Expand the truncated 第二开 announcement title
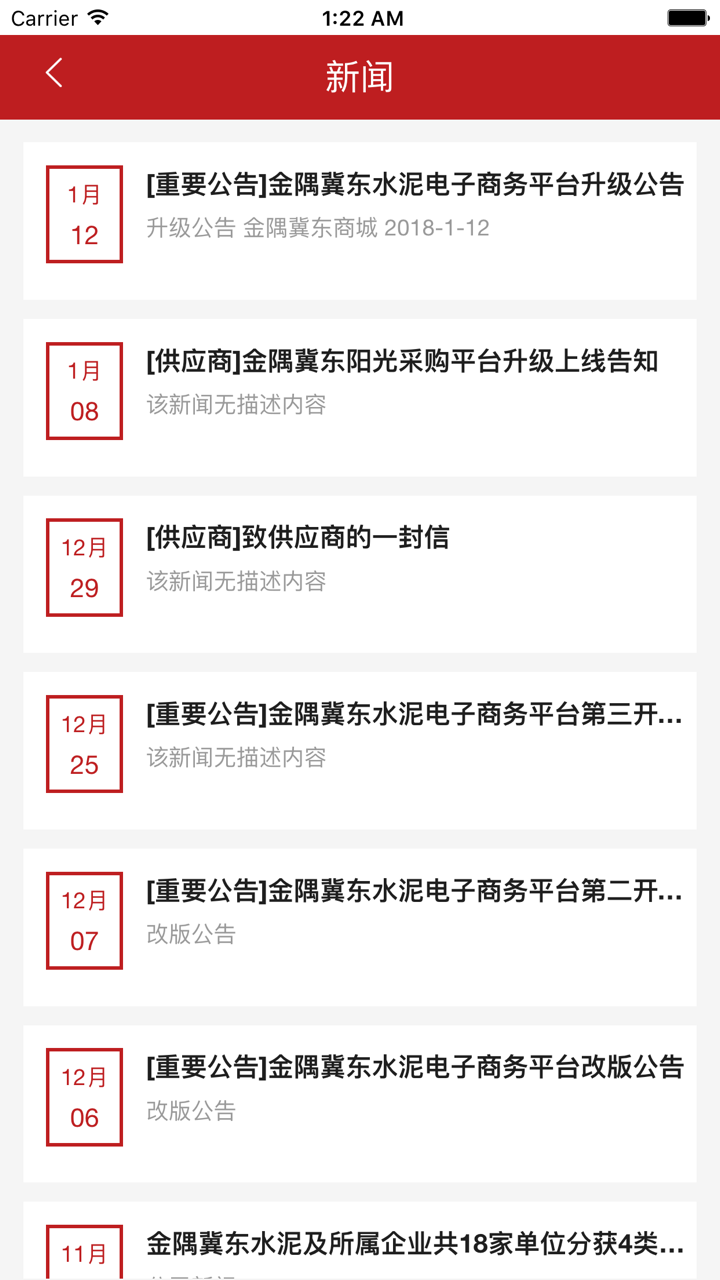This screenshot has width=720, height=1280. 414,891
